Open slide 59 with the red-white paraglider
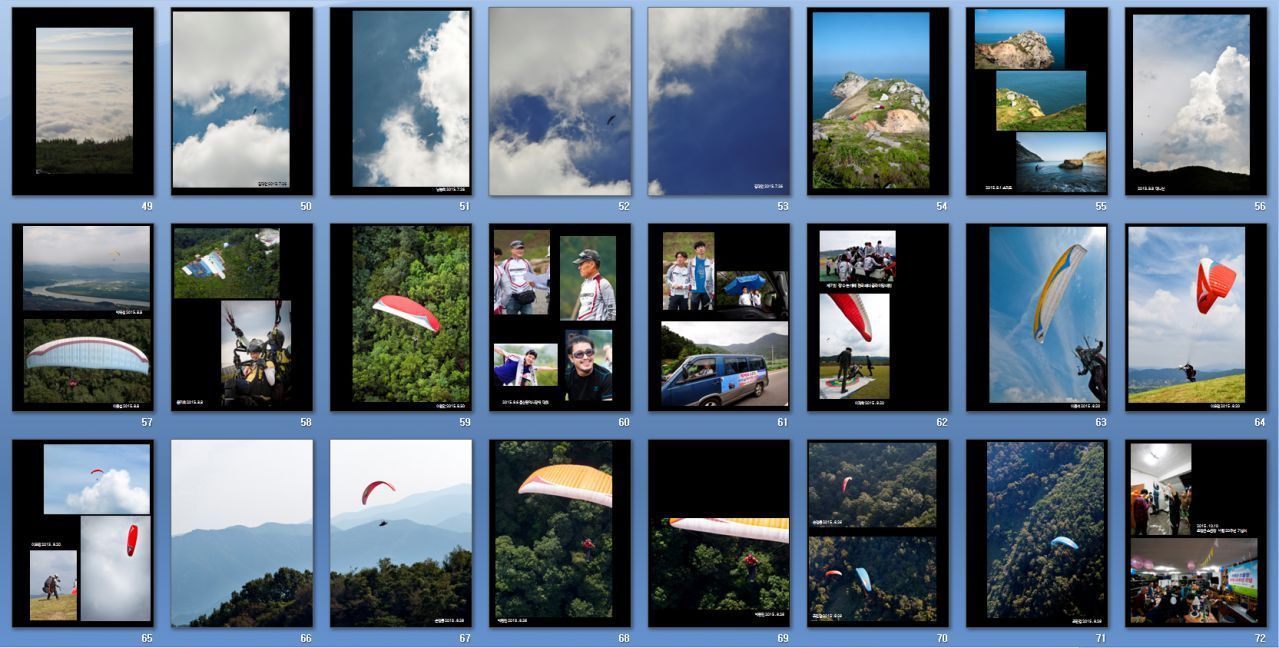This screenshot has width=1279, height=648. tap(401, 317)
